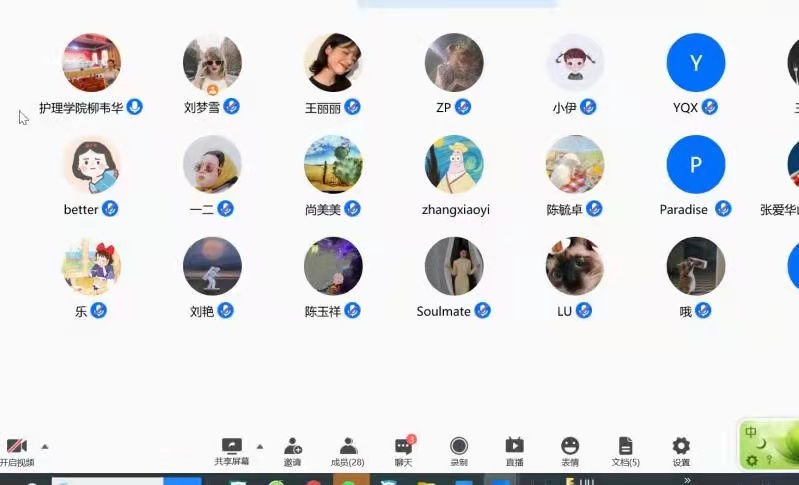Select participant 陈毓卓
Screen dimensions: 799x485
coord(575,165)
